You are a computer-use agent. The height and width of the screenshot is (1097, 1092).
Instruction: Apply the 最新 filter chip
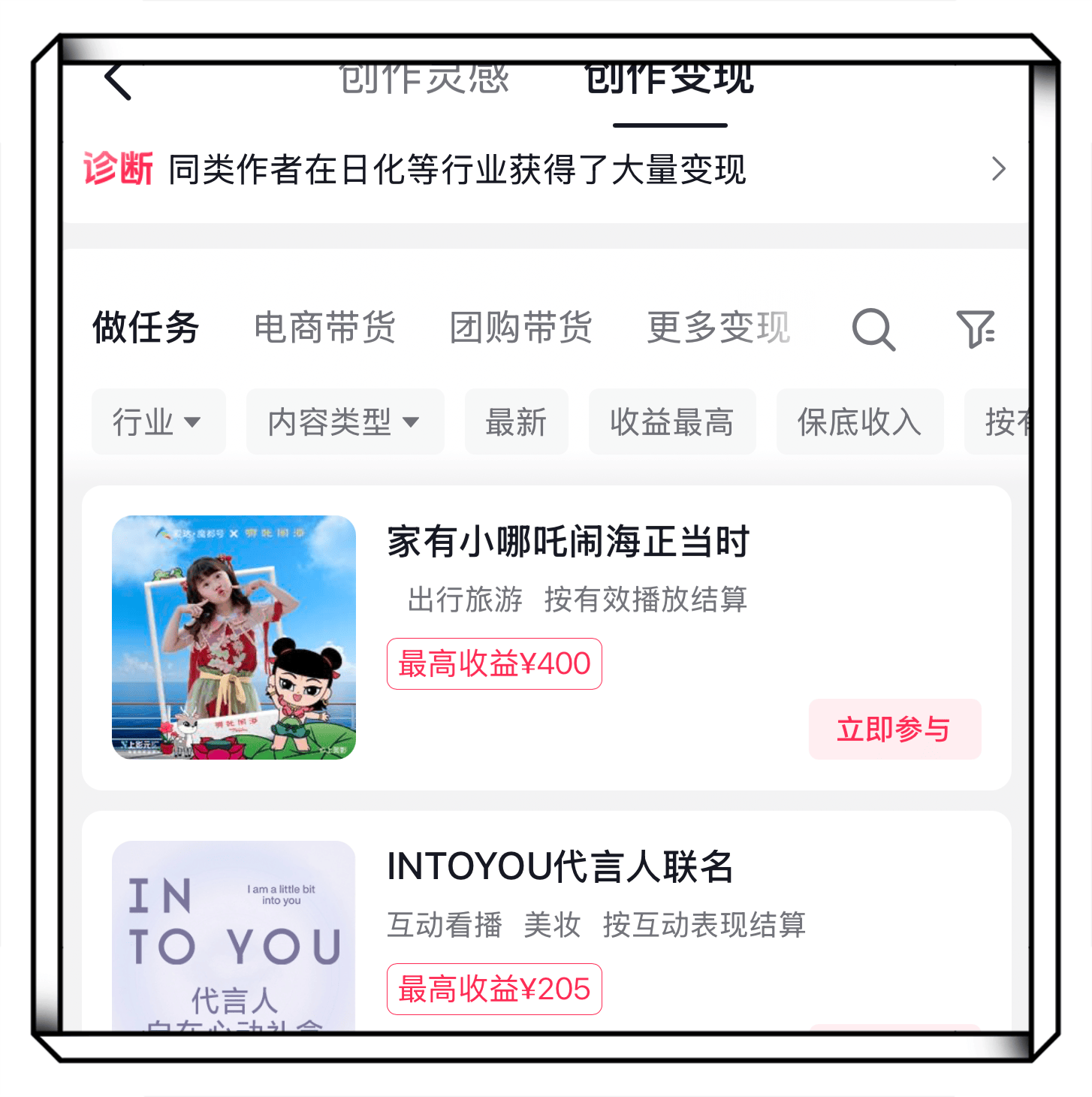point(516,422)
